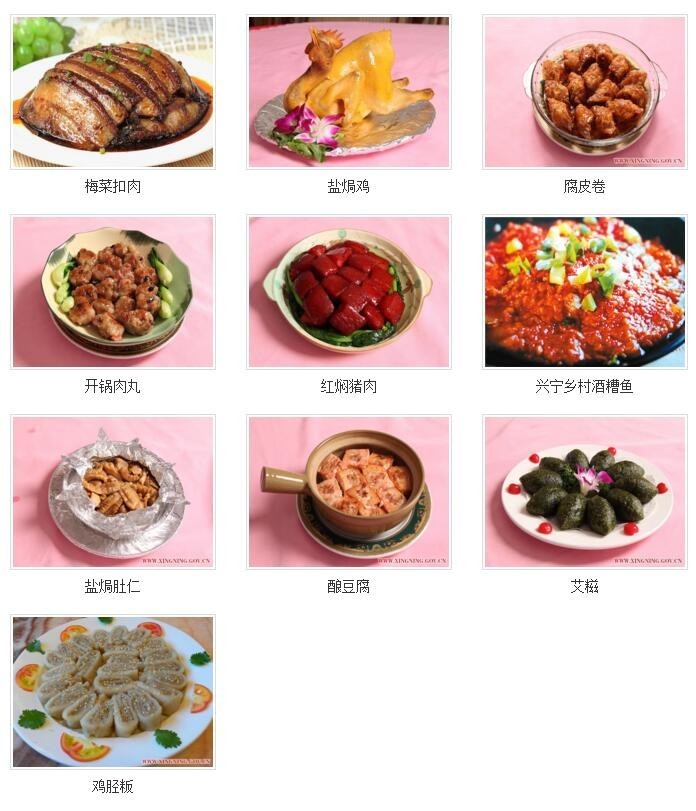View the 艾糍 picture
696x811 pixels.
[x=585, y=492]
